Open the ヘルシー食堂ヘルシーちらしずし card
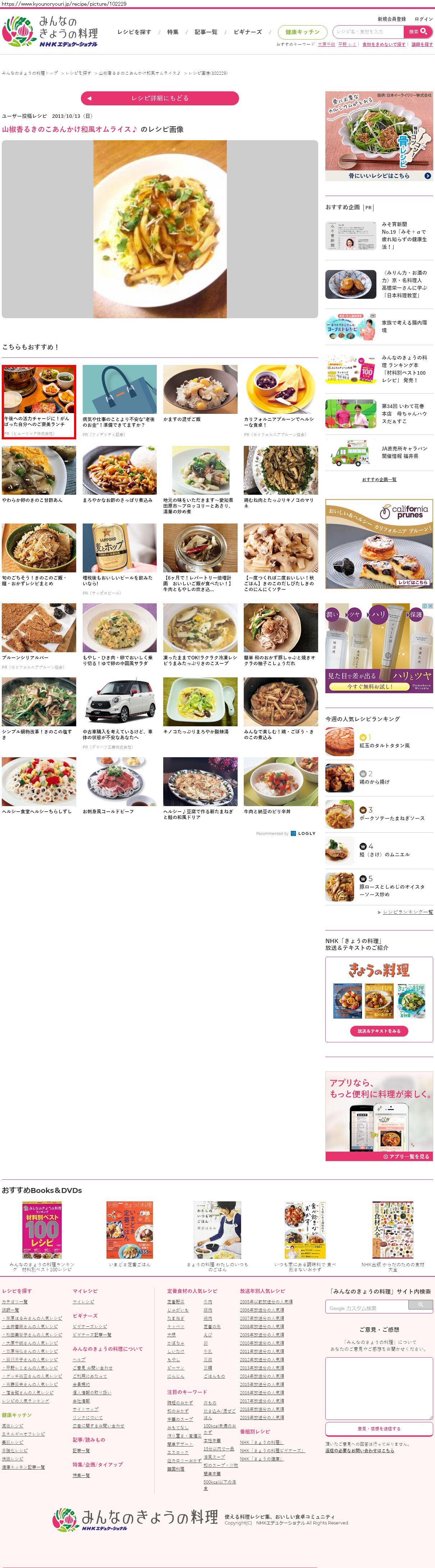 39,785
